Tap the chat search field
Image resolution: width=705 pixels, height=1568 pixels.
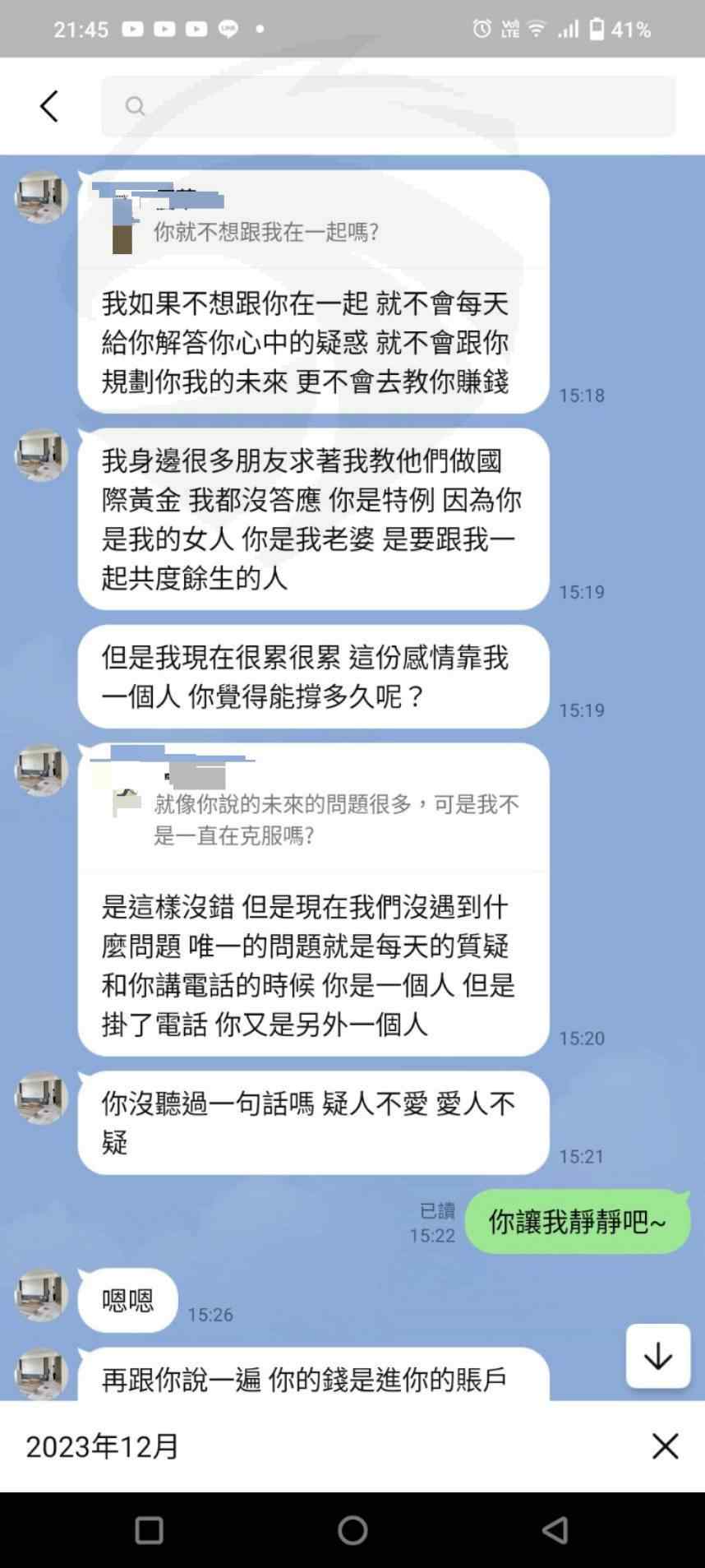click(388, 106)
